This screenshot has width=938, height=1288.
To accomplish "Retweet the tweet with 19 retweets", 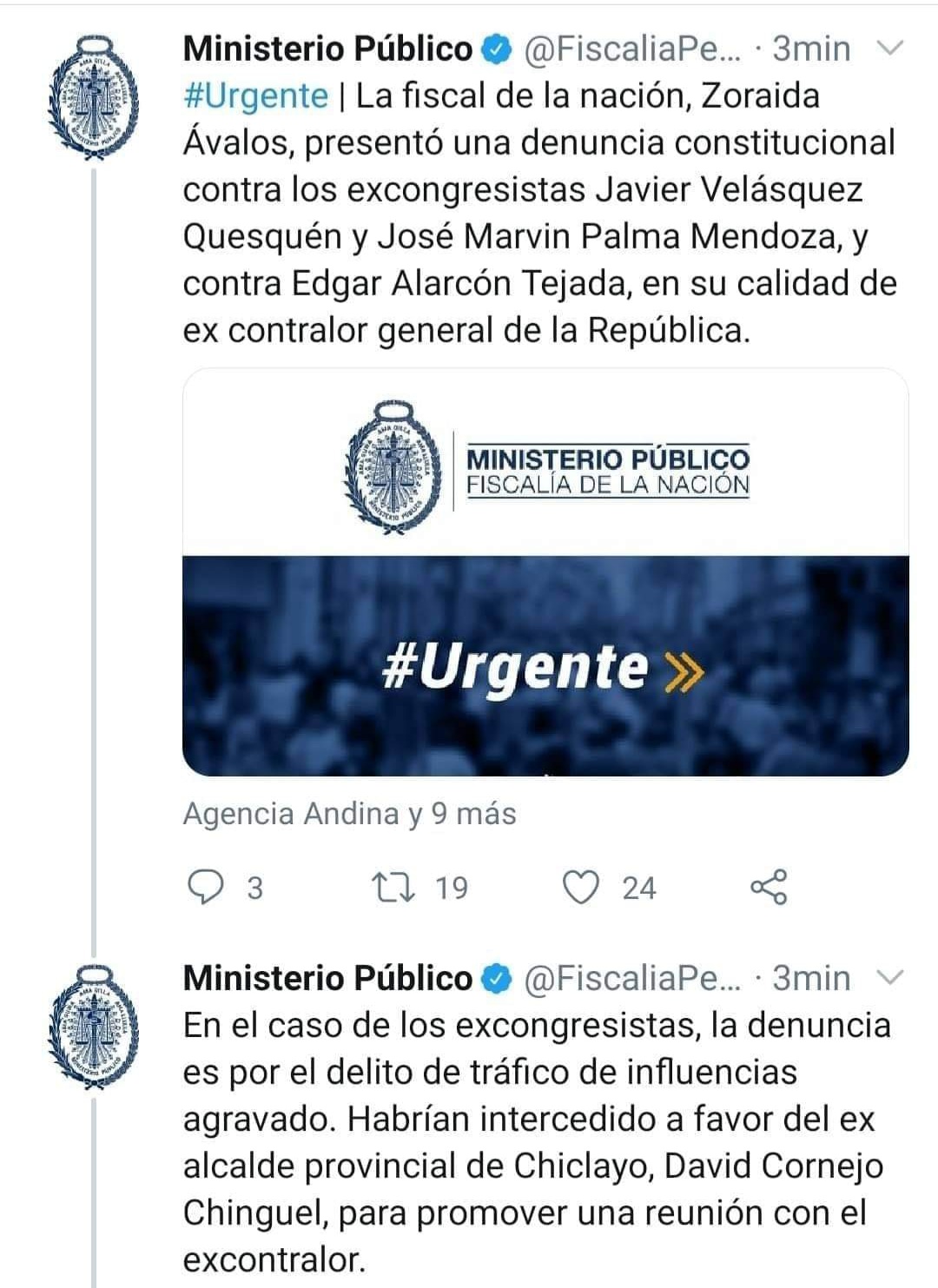I will 393,887.
